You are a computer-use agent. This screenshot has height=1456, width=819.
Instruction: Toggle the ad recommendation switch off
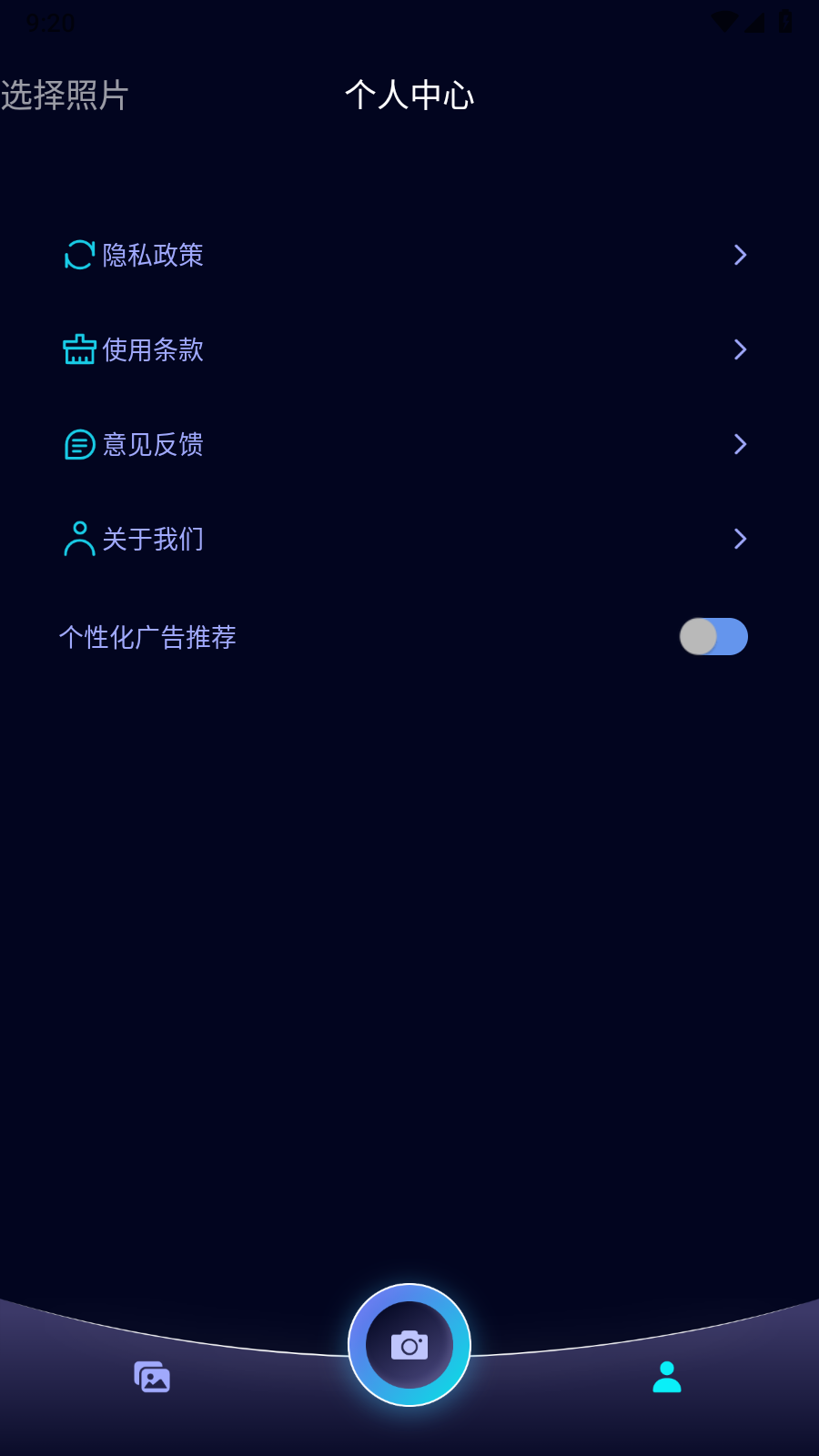pos(714,637)
